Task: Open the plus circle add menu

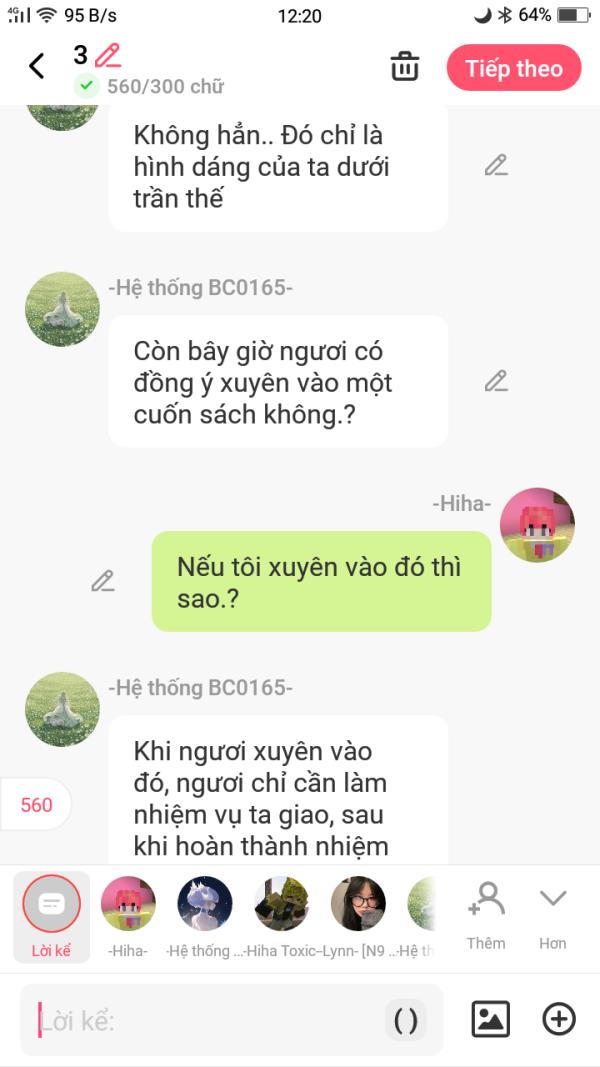Action: 558,1019
